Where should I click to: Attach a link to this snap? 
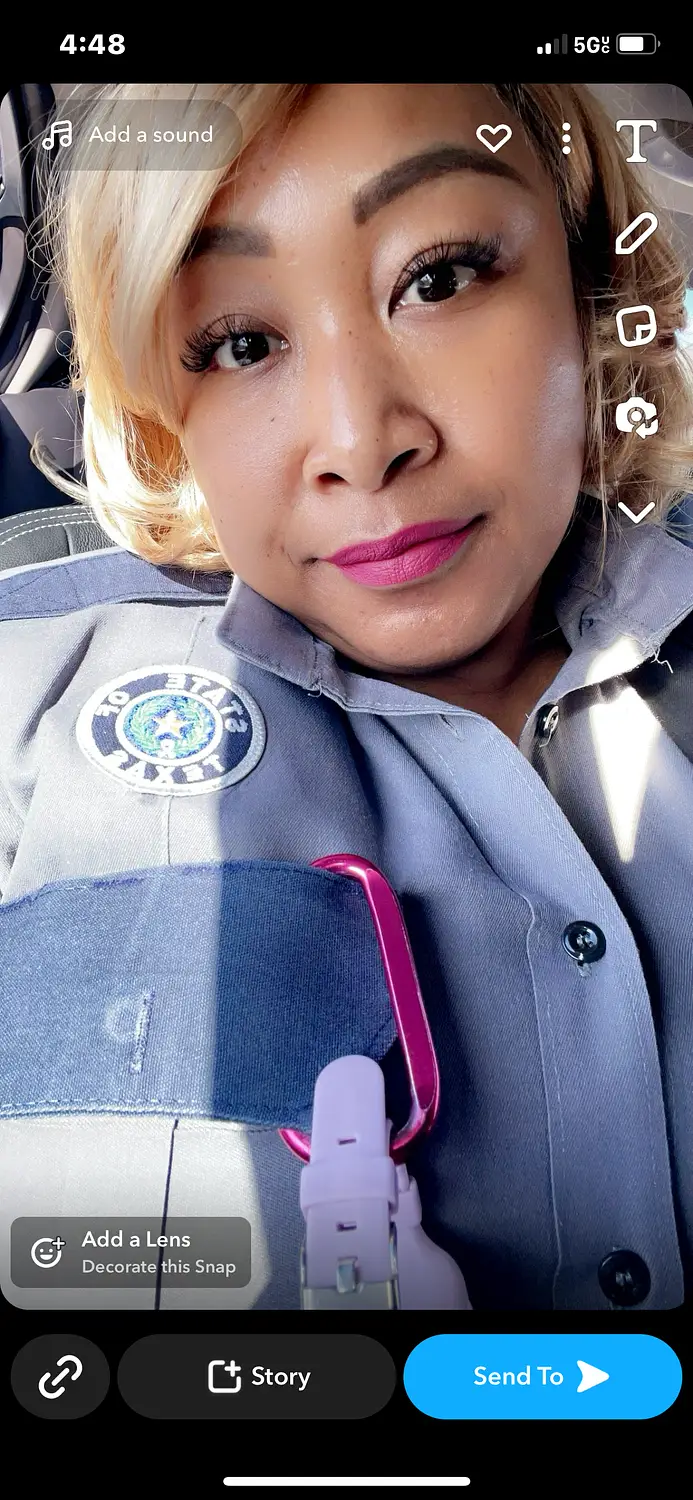pos(60,1377)
